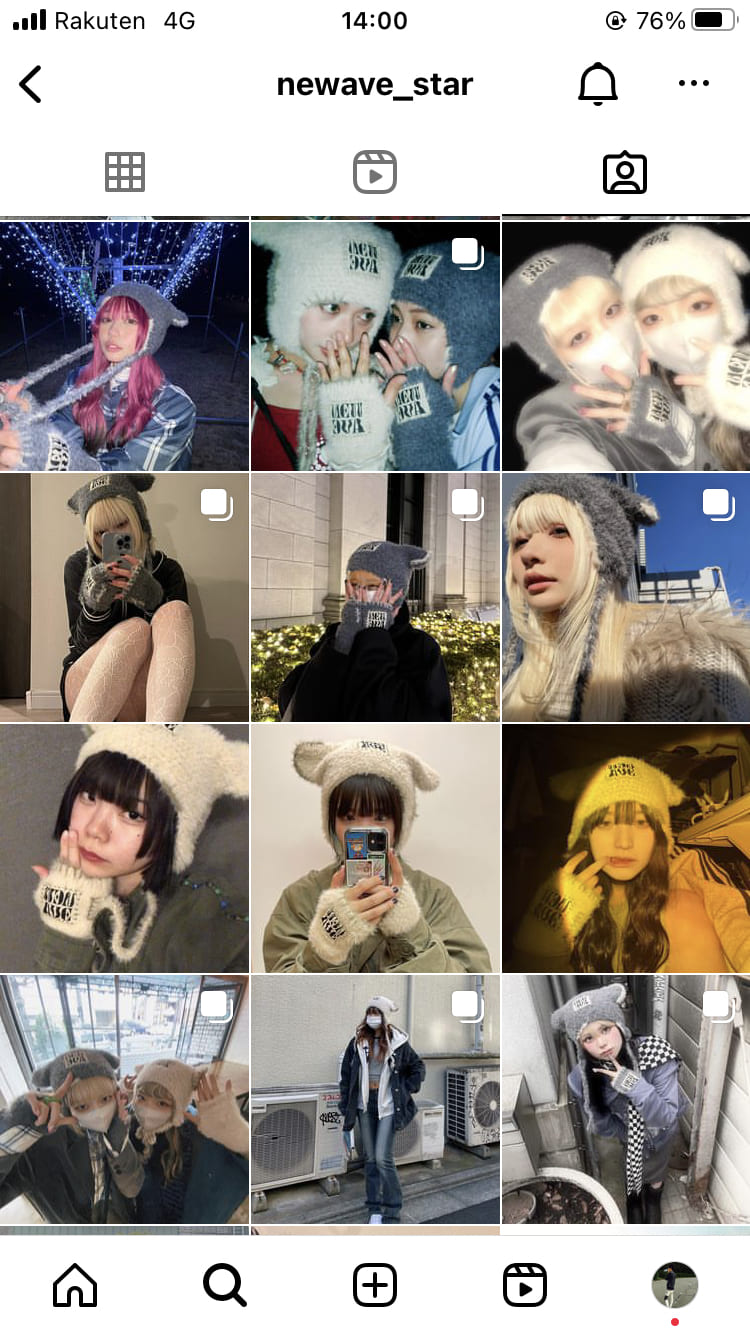Open the white and blue knit hats duo post
Viewport: 750px width, 1334px height.
[x=375, y=346]
